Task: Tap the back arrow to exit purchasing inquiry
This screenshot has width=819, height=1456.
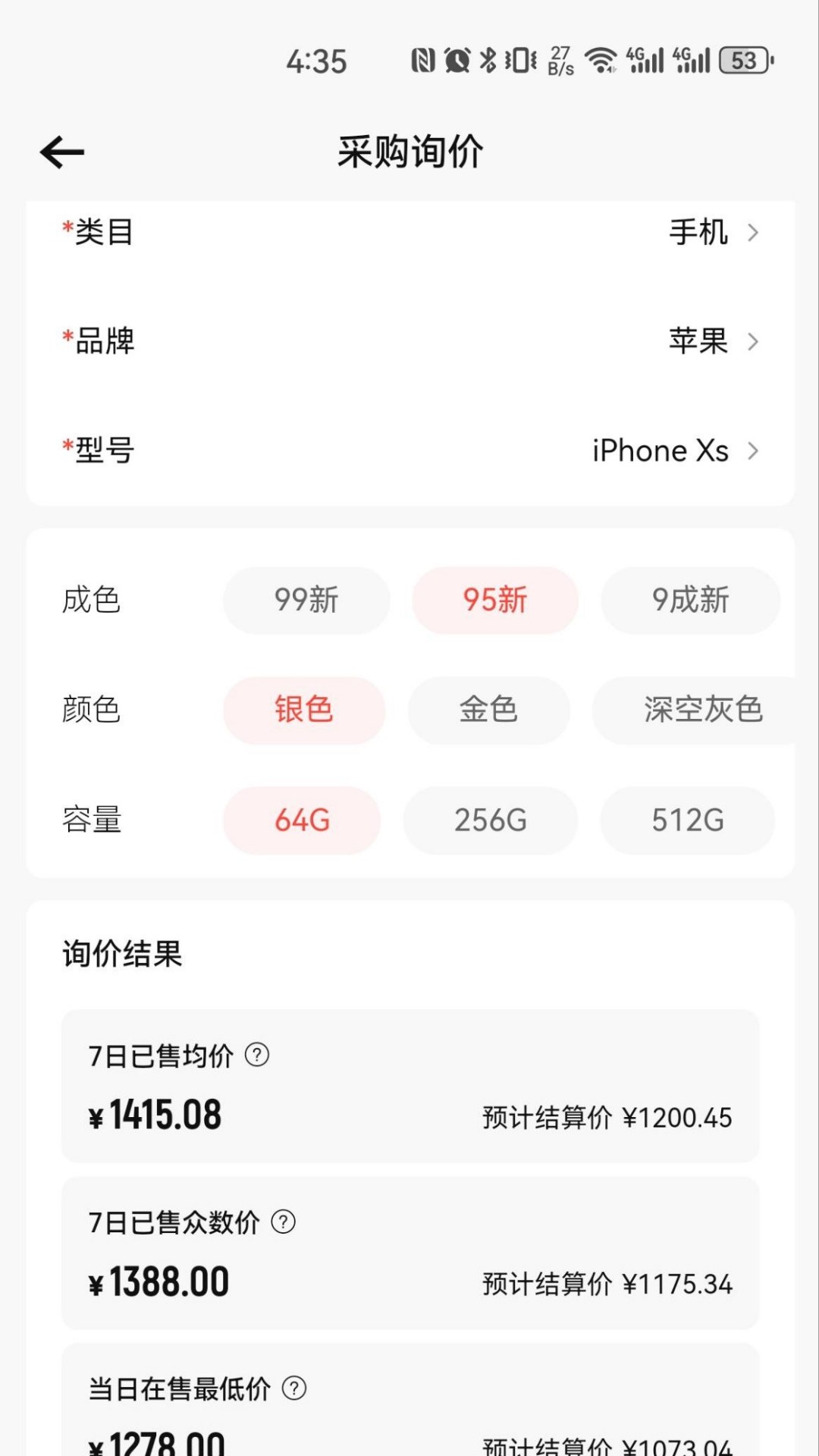Action: tap(61, 151)
